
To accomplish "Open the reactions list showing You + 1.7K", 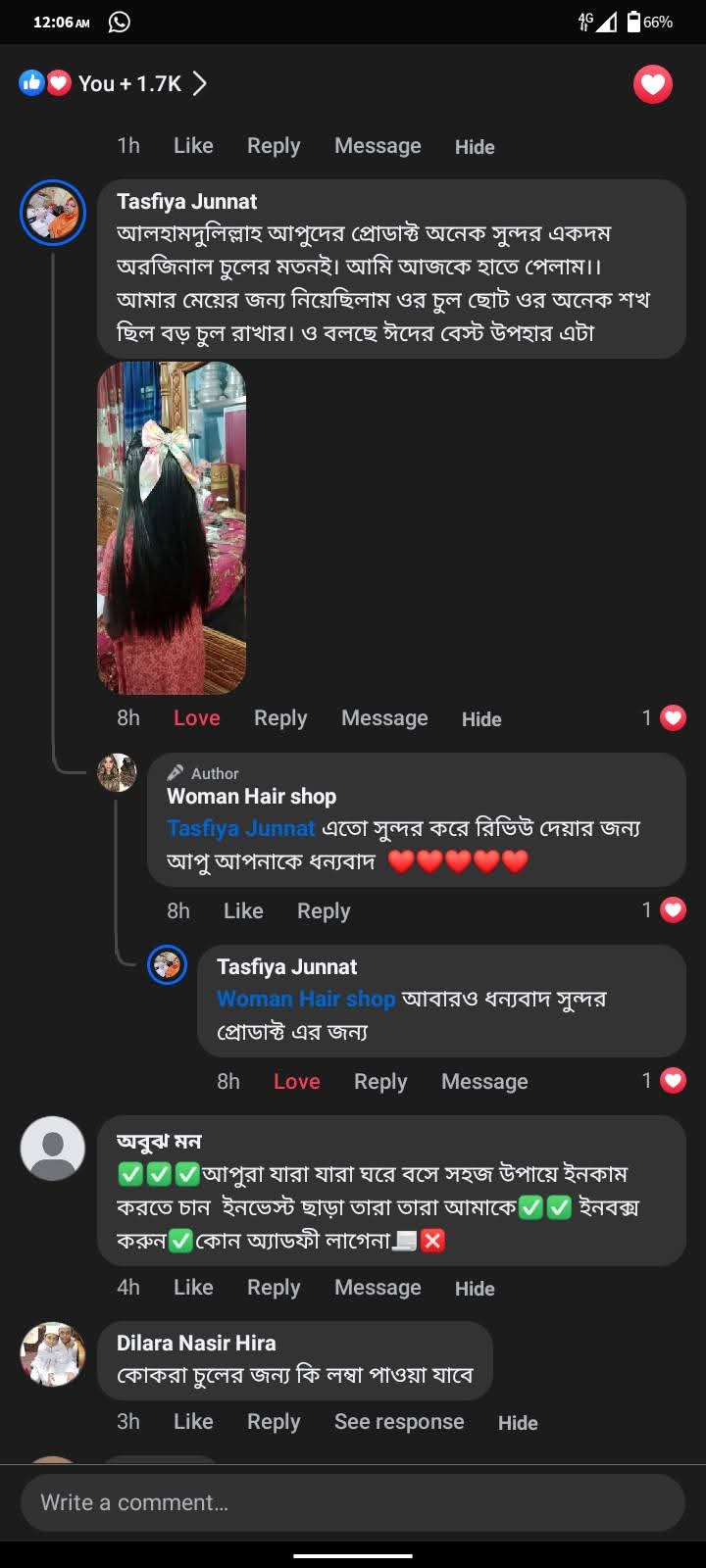I will (113, 83).
